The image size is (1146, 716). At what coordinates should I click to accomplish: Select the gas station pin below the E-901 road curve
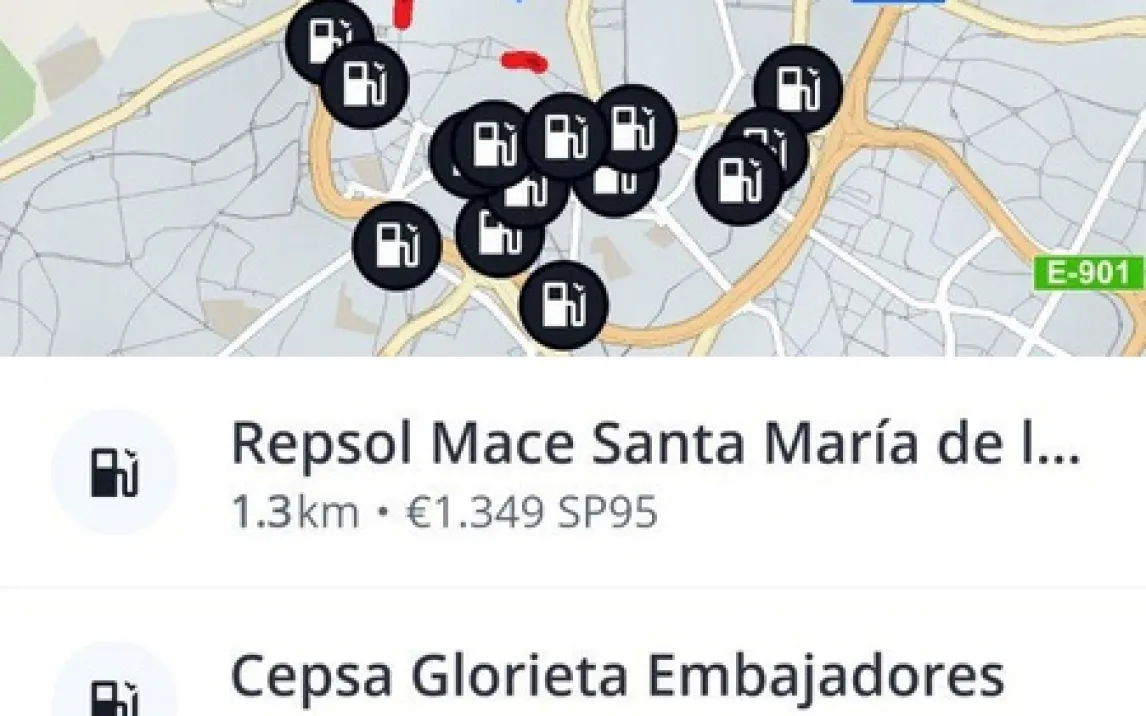click(563, 305)
